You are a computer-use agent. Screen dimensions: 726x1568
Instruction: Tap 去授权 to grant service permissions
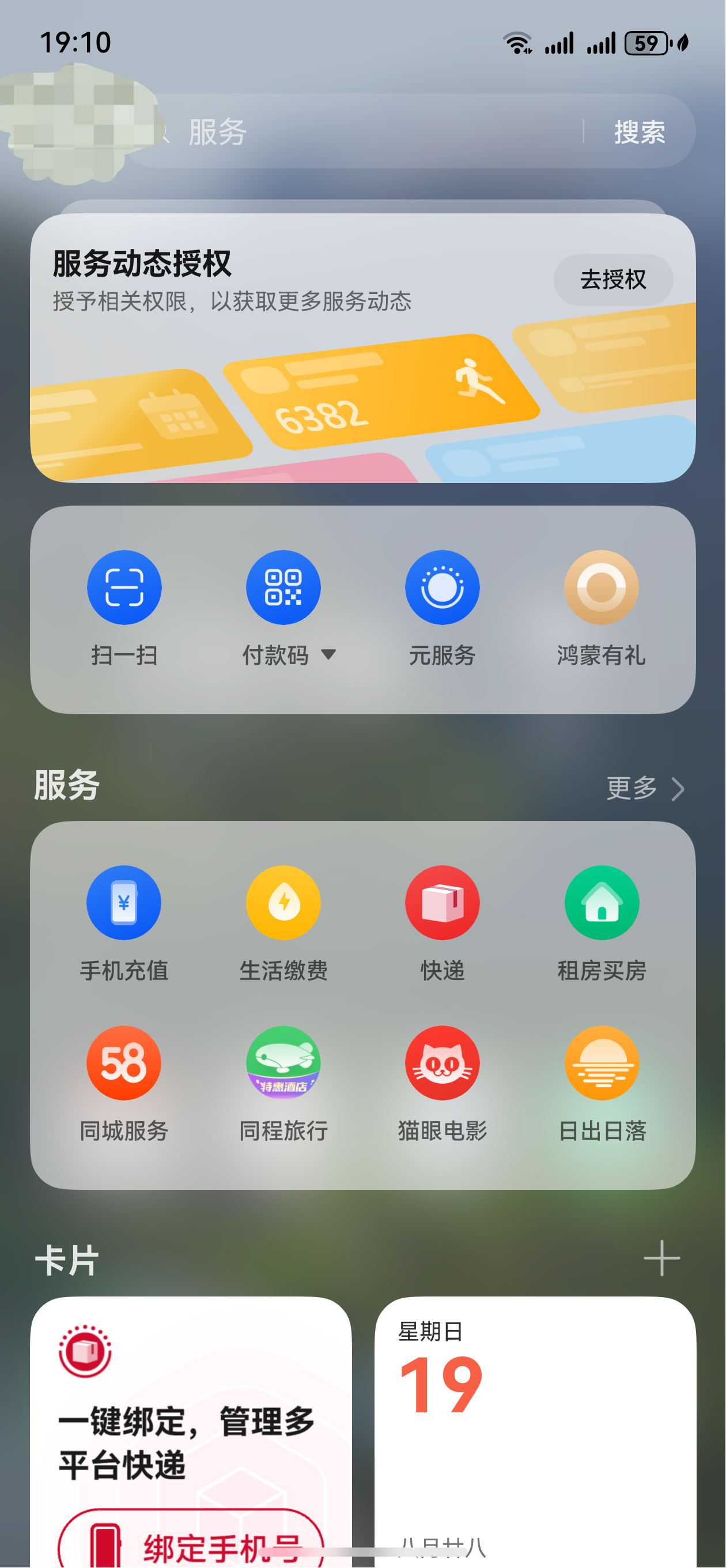click(x=613, y=279)
